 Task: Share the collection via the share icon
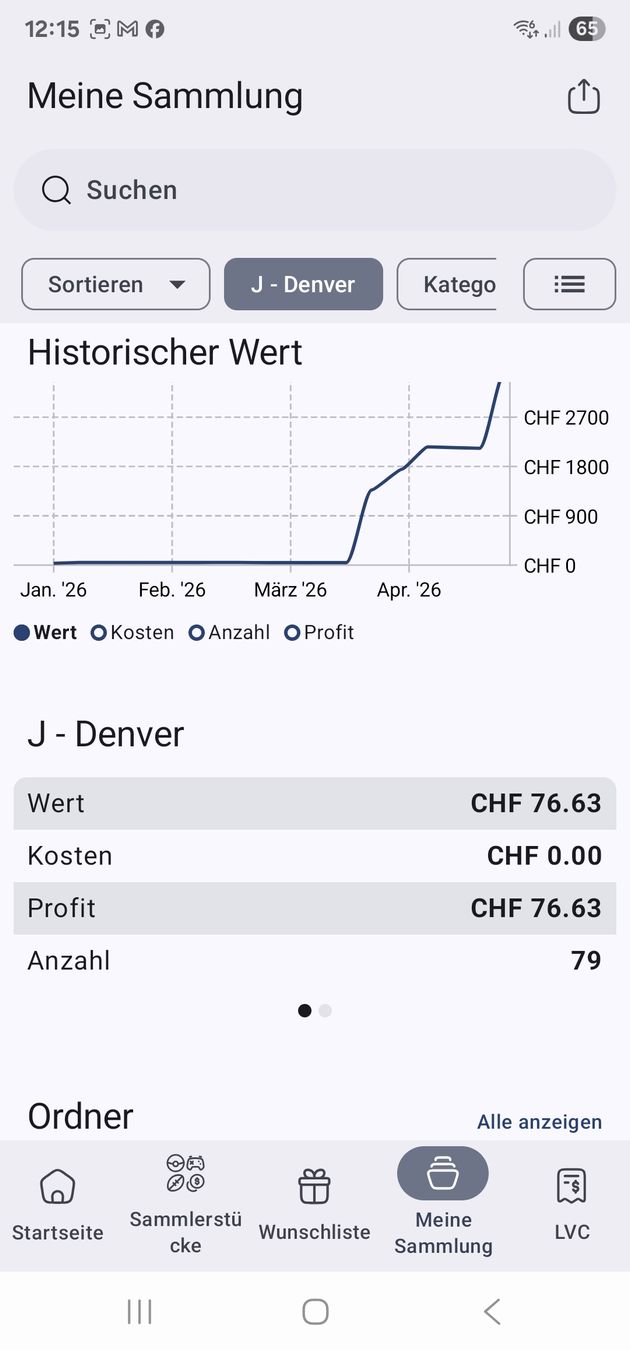(583, 96)
